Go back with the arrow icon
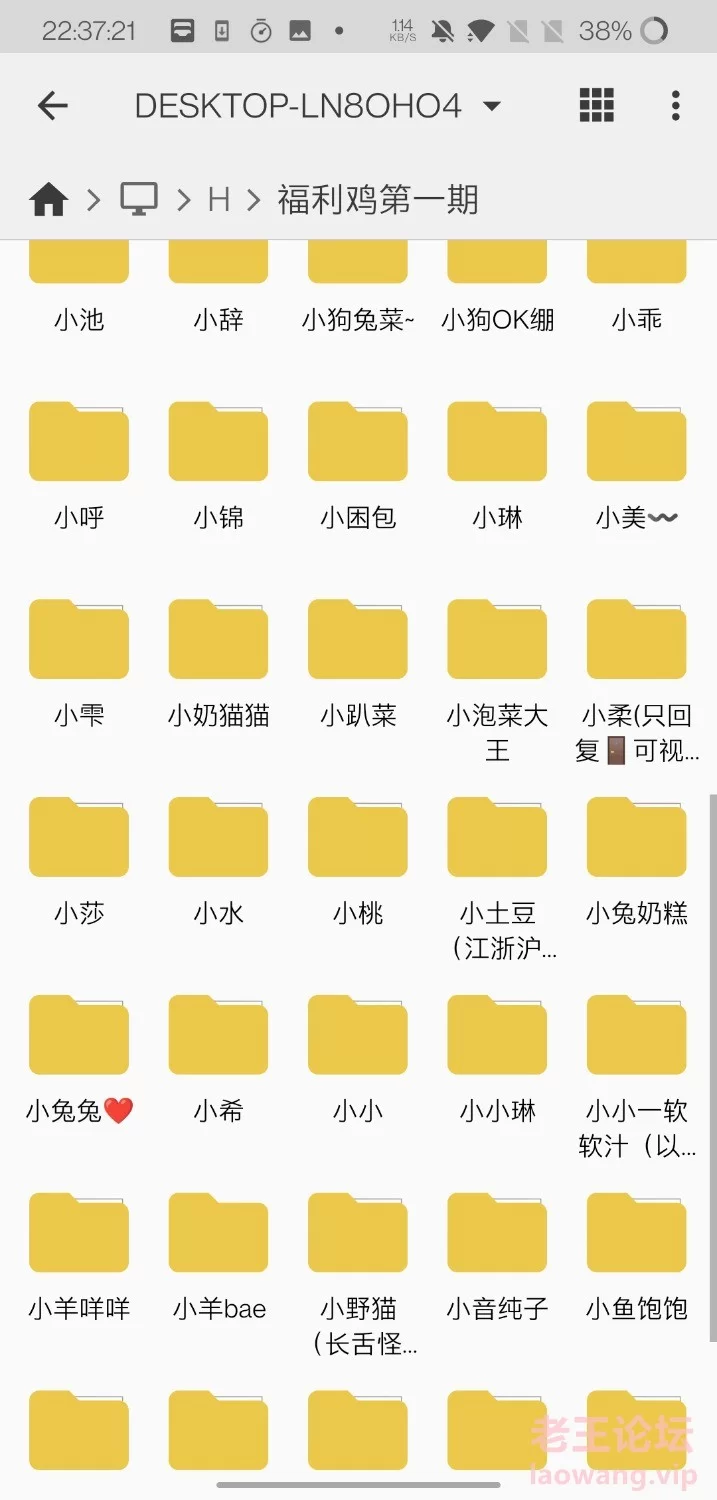Image resolution: width=717 pixels, height=1500 pixels. point(52,105)
